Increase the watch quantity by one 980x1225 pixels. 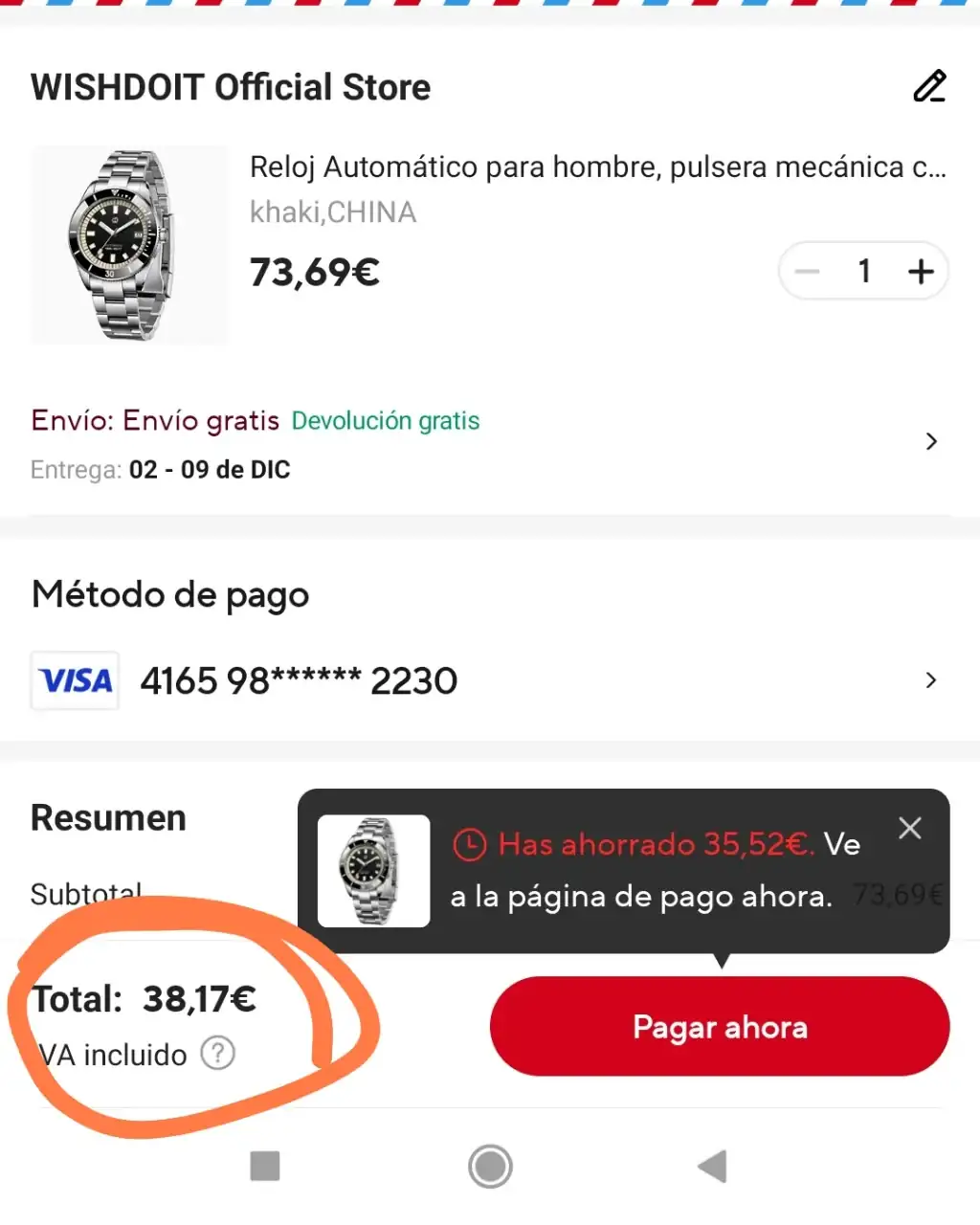(x=921, y=272)
